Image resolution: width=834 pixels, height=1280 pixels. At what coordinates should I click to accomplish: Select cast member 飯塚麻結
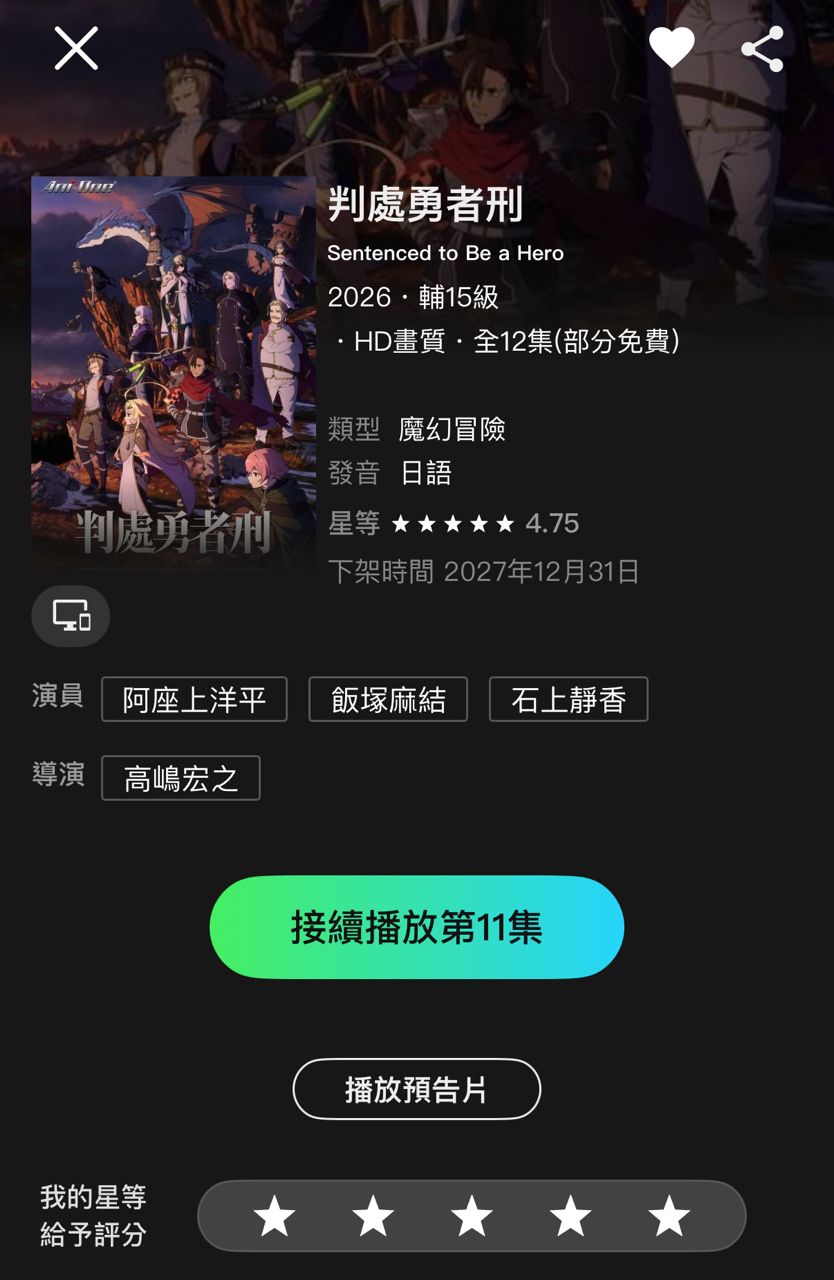(x=388, y=699)
